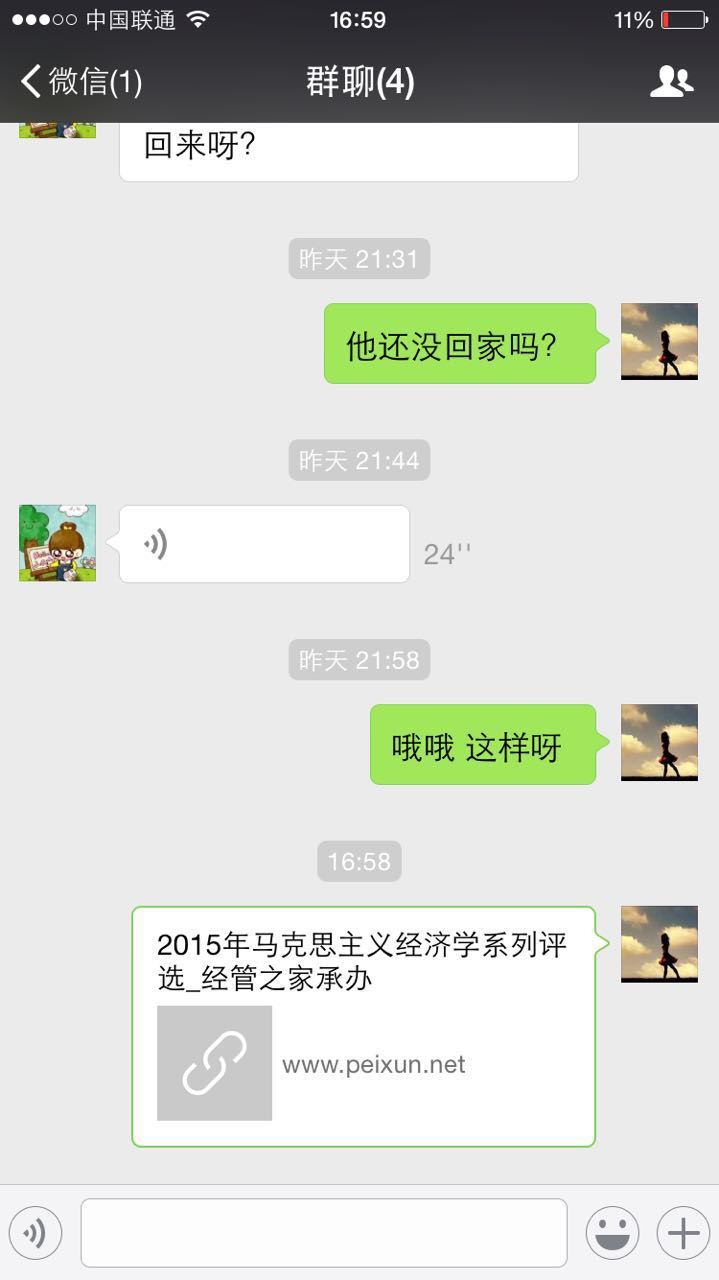
Task: Go back to the 微信 chat list
Action: tap(80, 81)
